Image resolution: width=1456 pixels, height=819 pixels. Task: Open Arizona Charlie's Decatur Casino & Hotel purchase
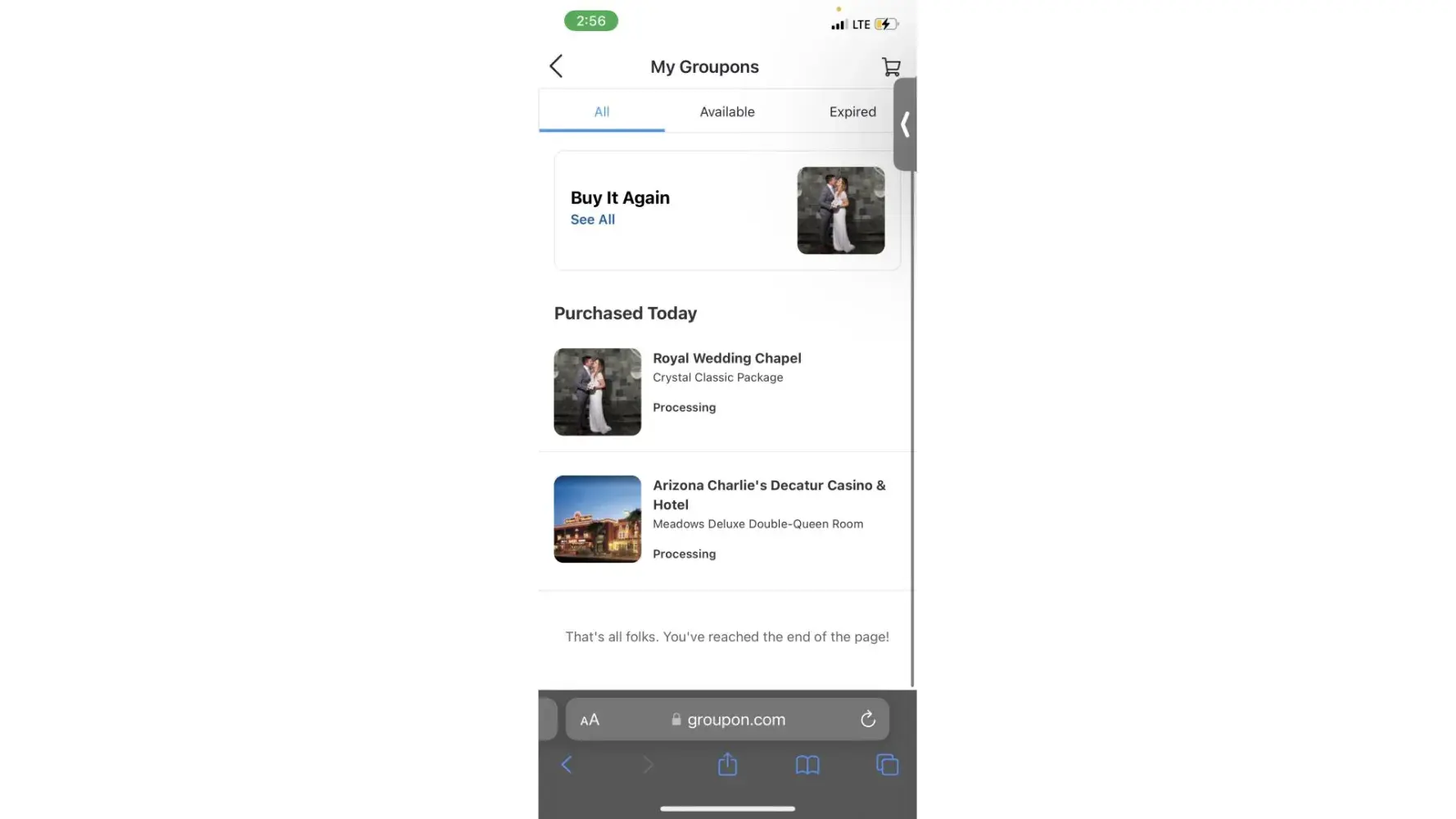point(768,494)
